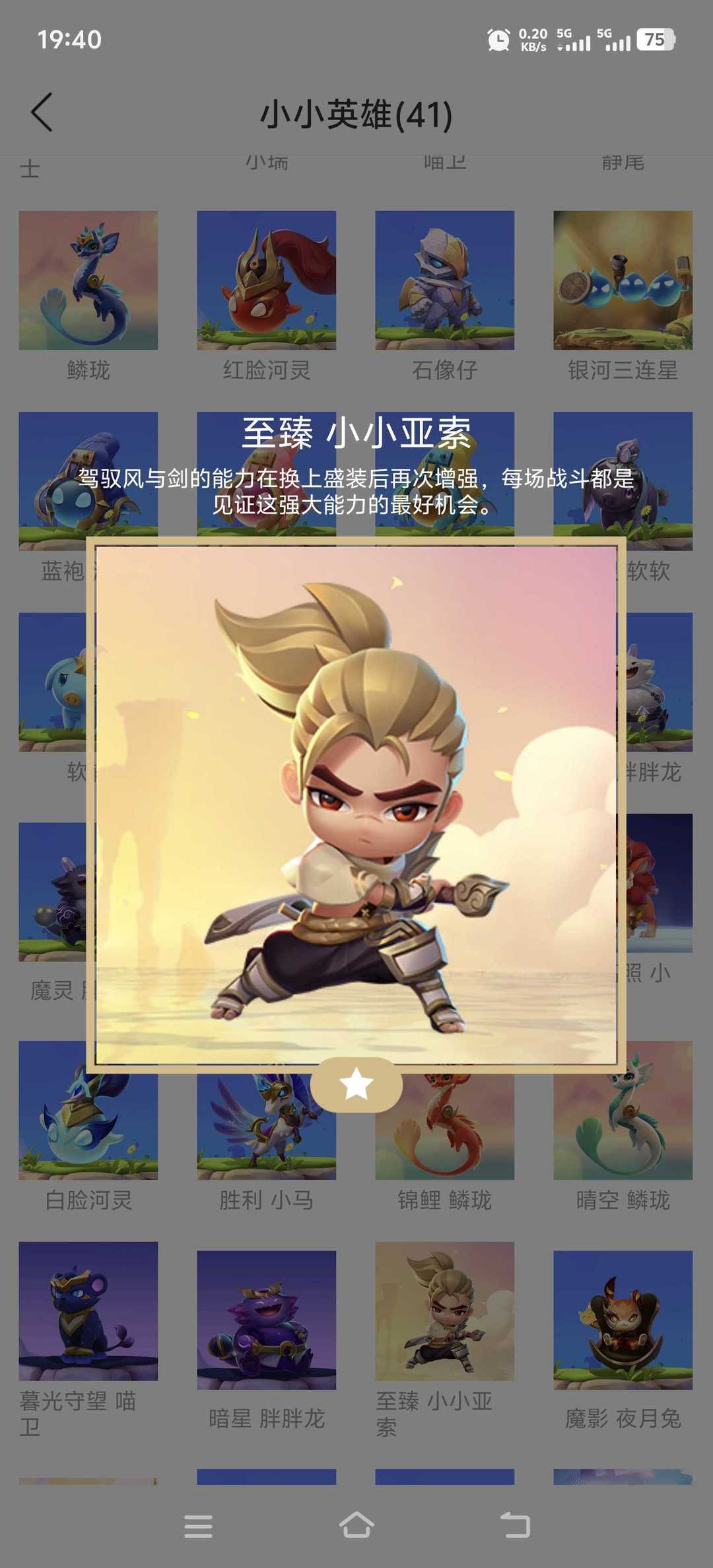Screen dimensions: 713x1568
Task: Open the 暗星 胖胖龙 hero tile
Action: [x=266, y=1320]
